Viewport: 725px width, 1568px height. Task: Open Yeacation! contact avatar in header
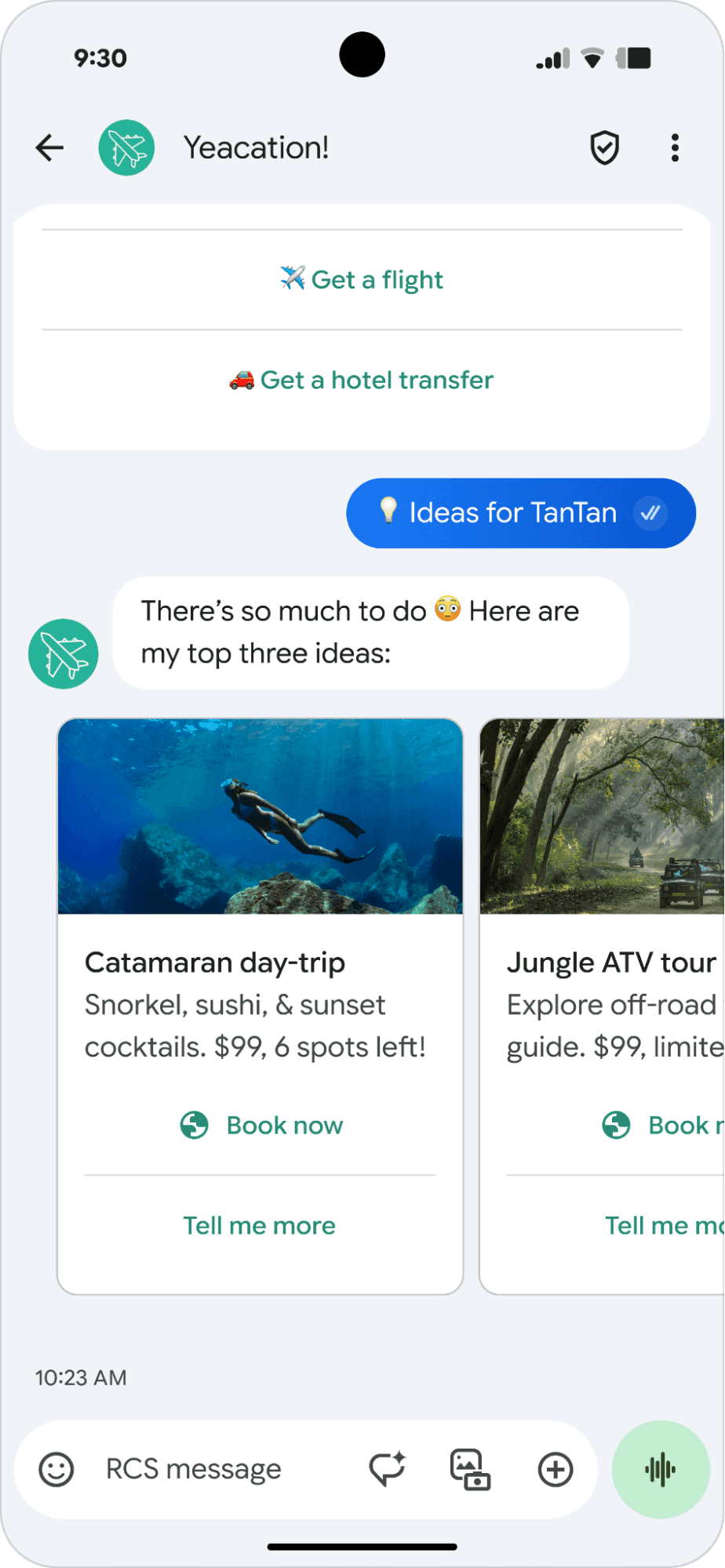pyautogui.click(x=126, y=147)
